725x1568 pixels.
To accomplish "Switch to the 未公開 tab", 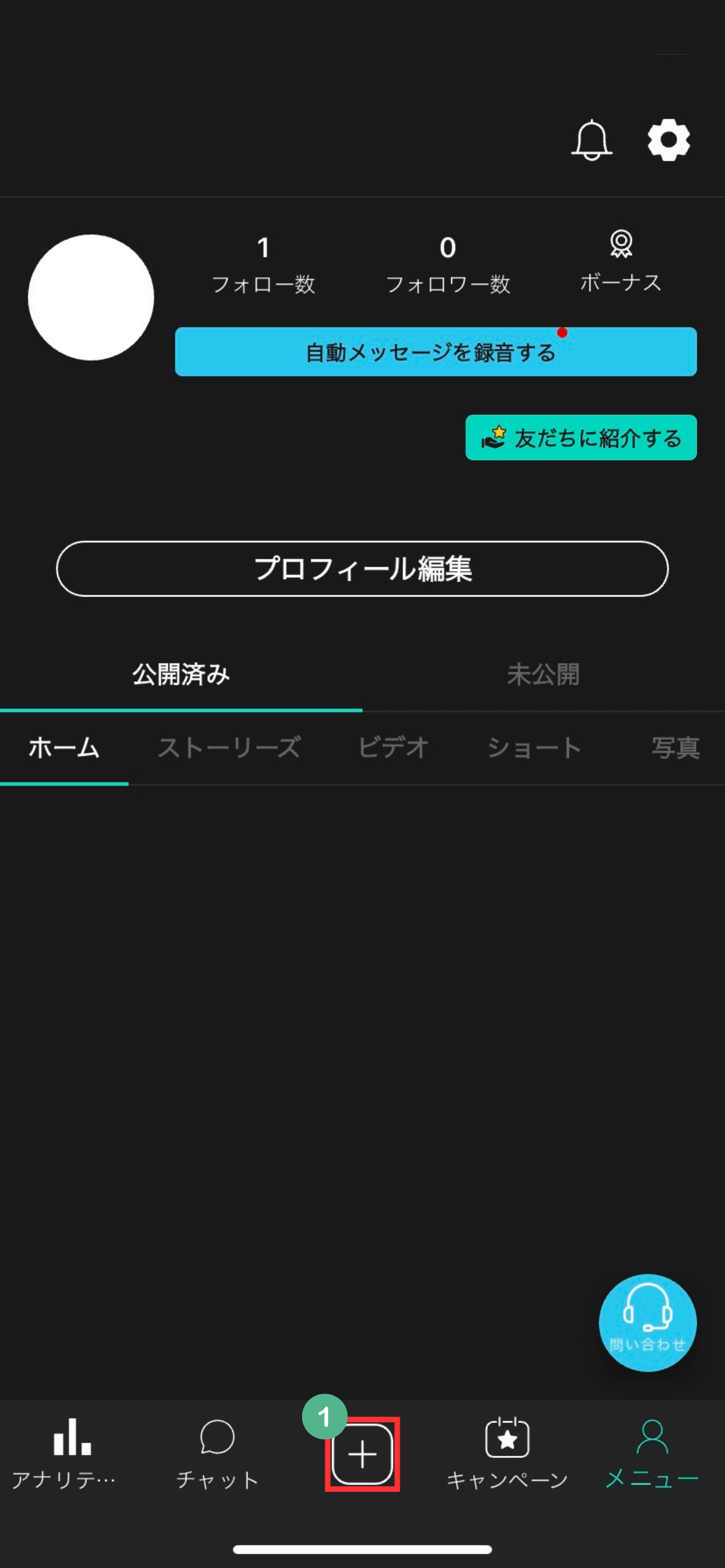I will 543,674.
